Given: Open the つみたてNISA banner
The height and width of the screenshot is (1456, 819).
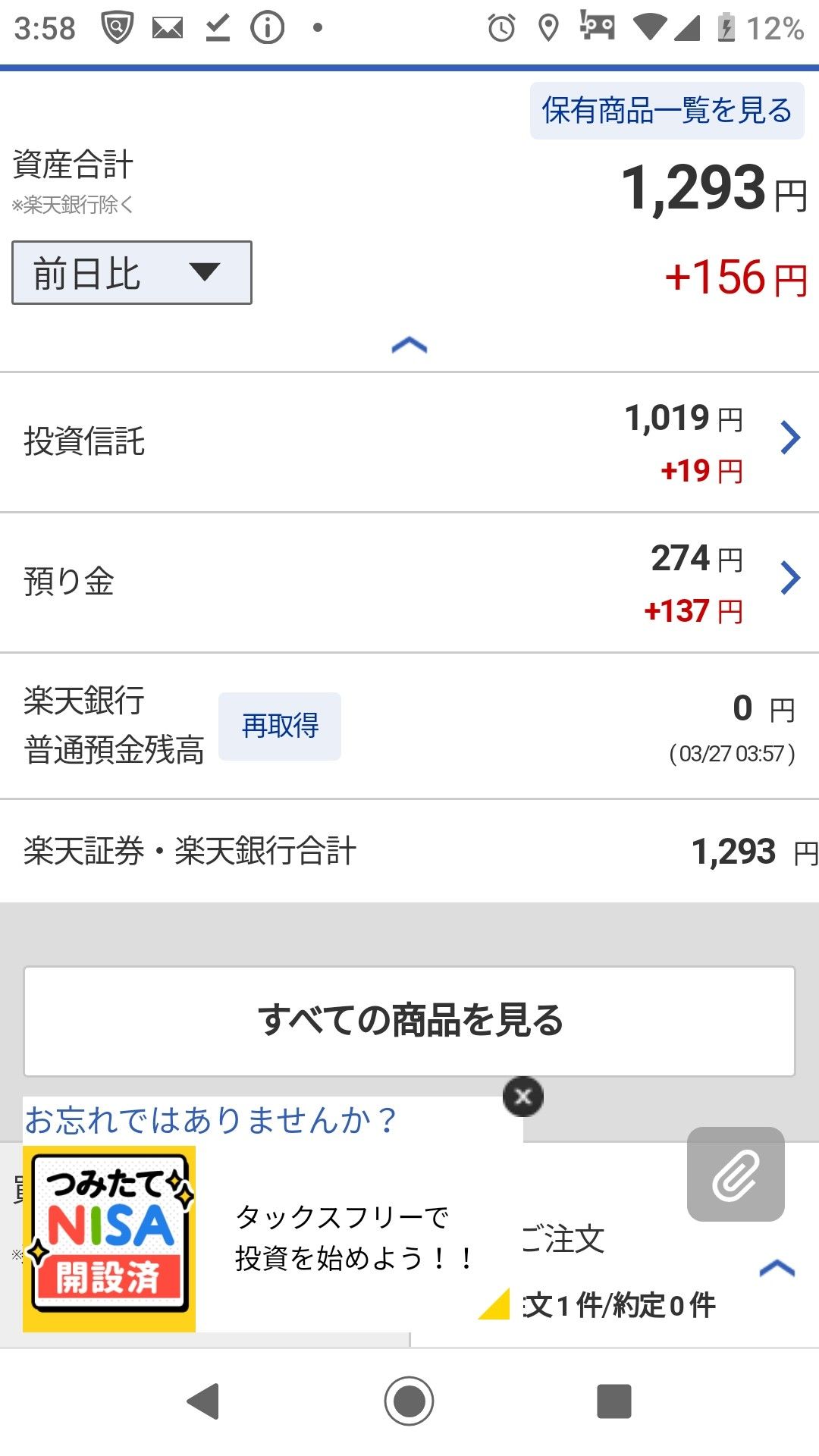Looking at the screenshot, I should pos(109,1238).
